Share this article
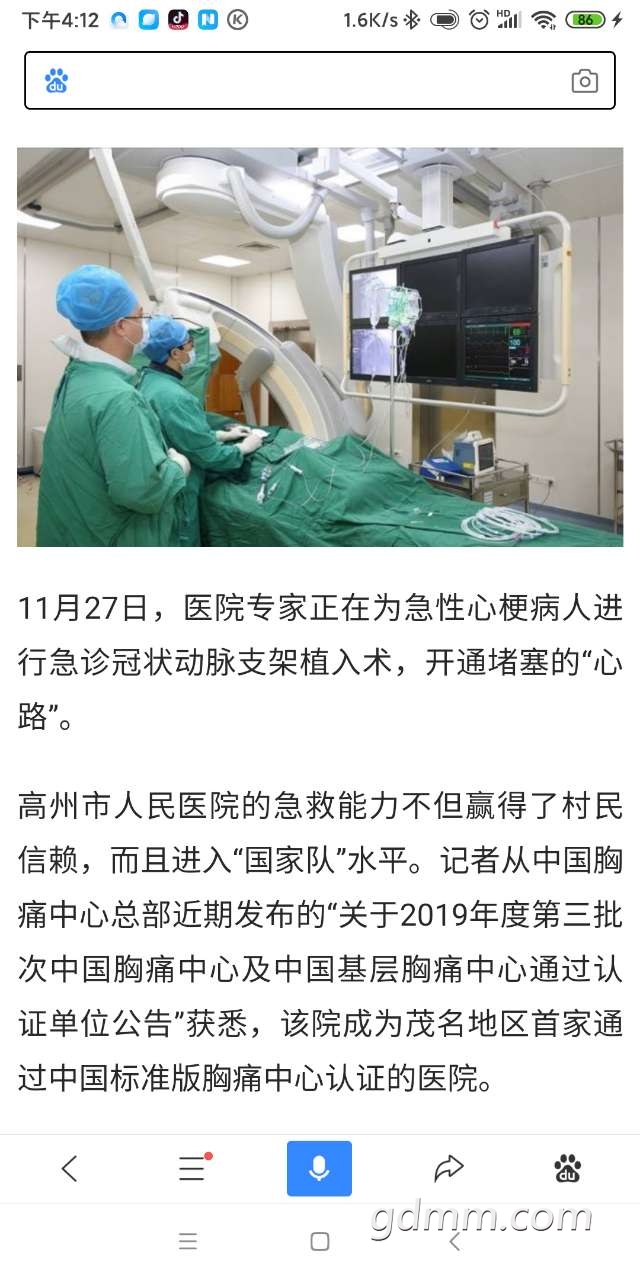This screenshot has height=1280, width=640. coord(449,1168)
